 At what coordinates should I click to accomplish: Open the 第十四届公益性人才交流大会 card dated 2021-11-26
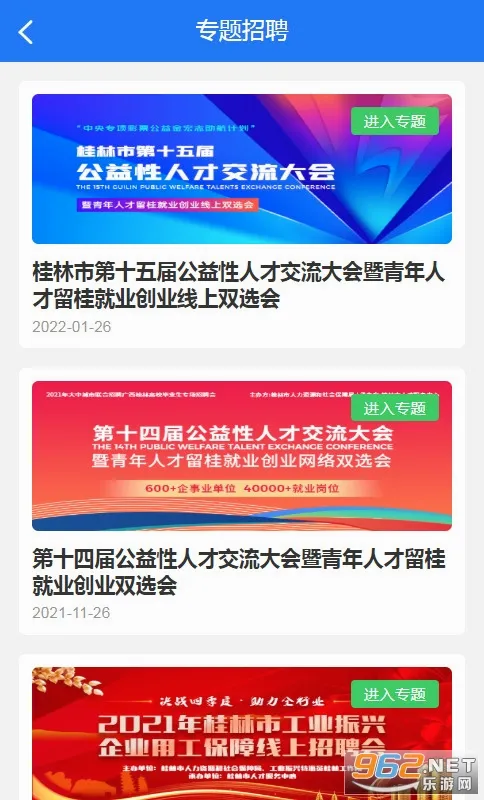point(242,501)
